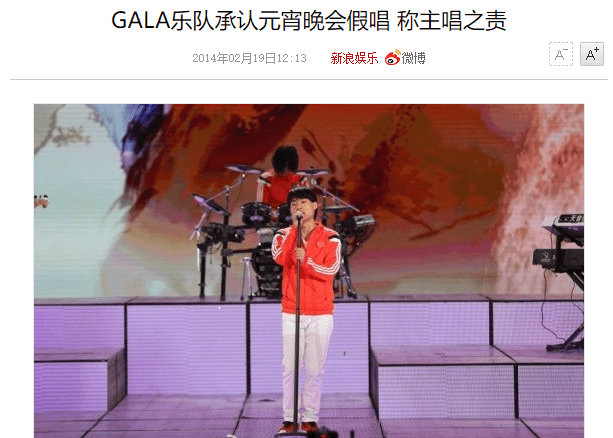Decrease the article font size
The width and height of the screenshot is (613, 438).
561,55
